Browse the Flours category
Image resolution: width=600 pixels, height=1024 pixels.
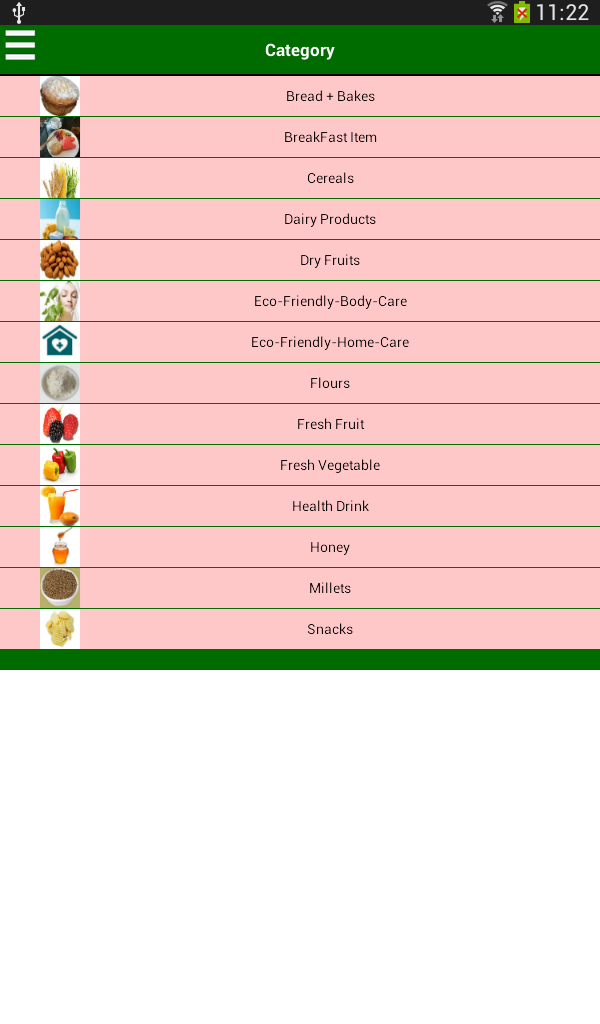(x=330, y=383)
